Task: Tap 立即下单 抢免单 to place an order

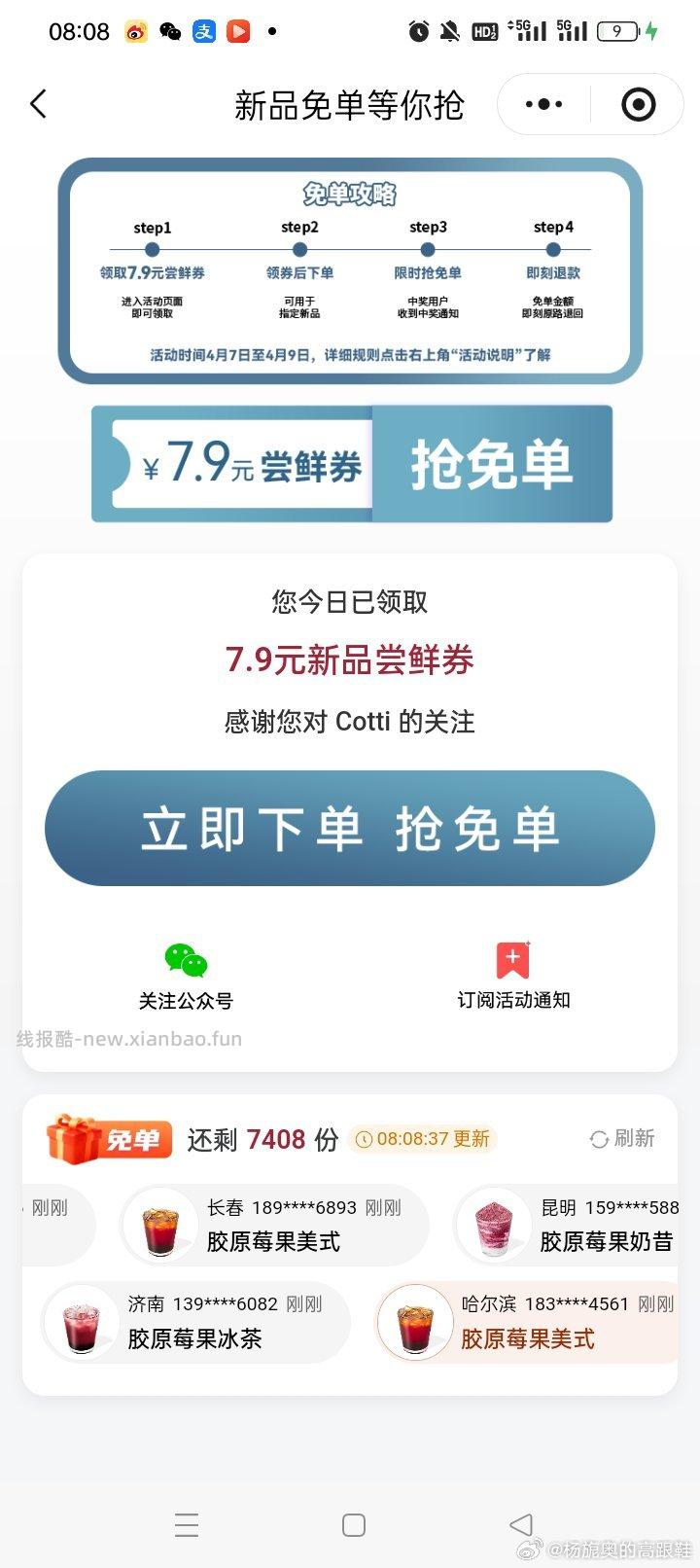Action: pos(350,828)
